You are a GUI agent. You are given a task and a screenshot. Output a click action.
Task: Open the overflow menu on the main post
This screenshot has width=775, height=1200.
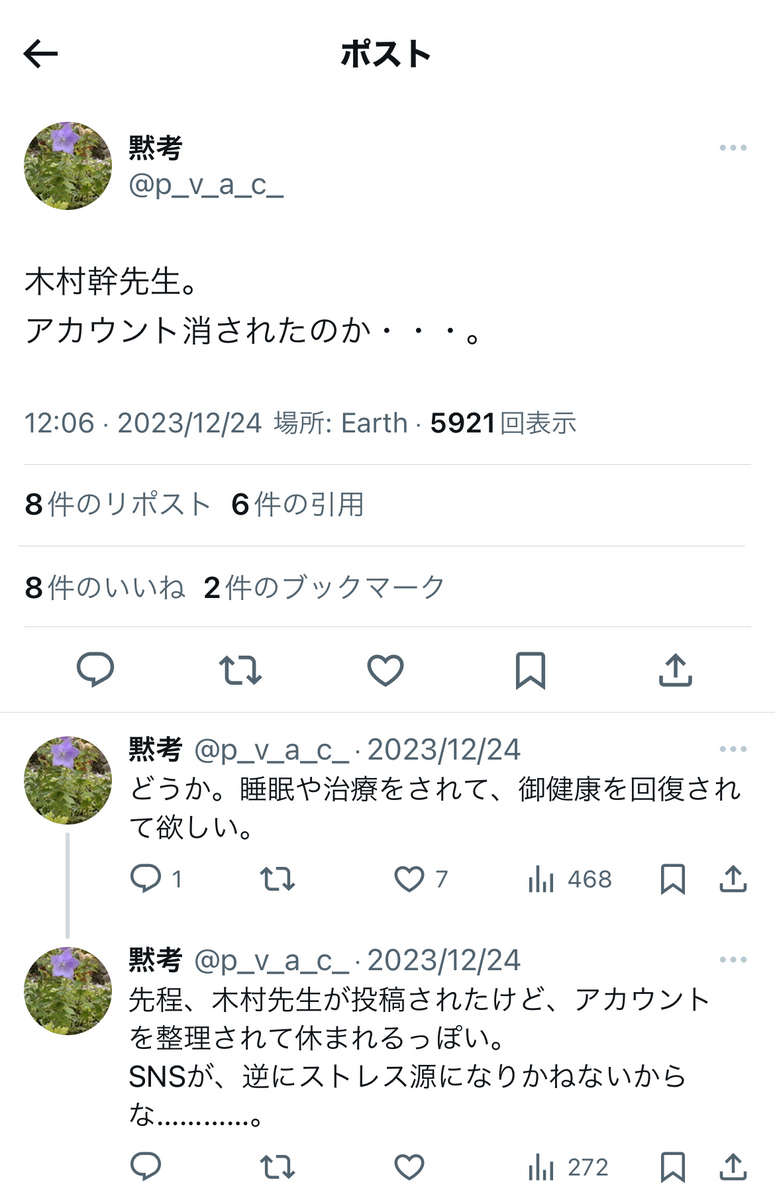733,148
